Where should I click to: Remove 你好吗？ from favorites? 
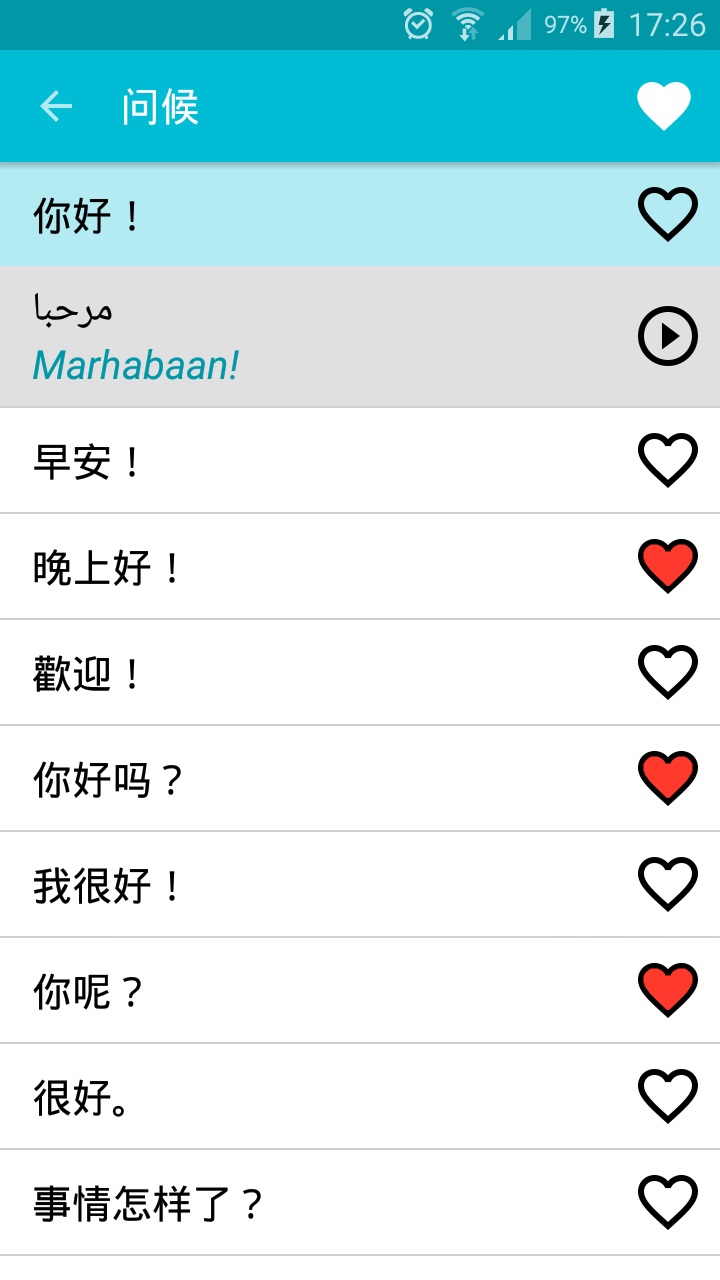click(x=666, y=779)
